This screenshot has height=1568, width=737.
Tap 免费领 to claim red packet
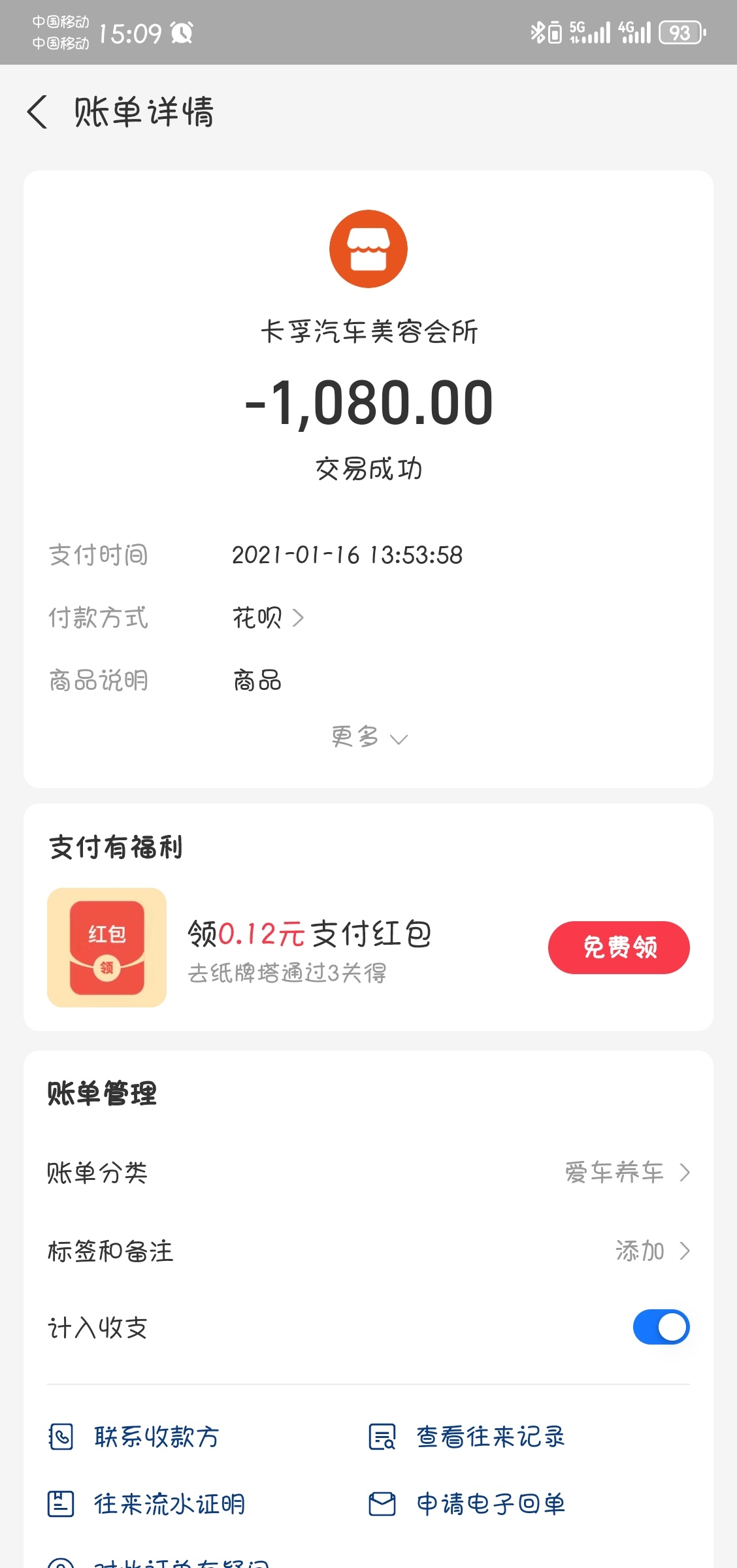[618, 947]
